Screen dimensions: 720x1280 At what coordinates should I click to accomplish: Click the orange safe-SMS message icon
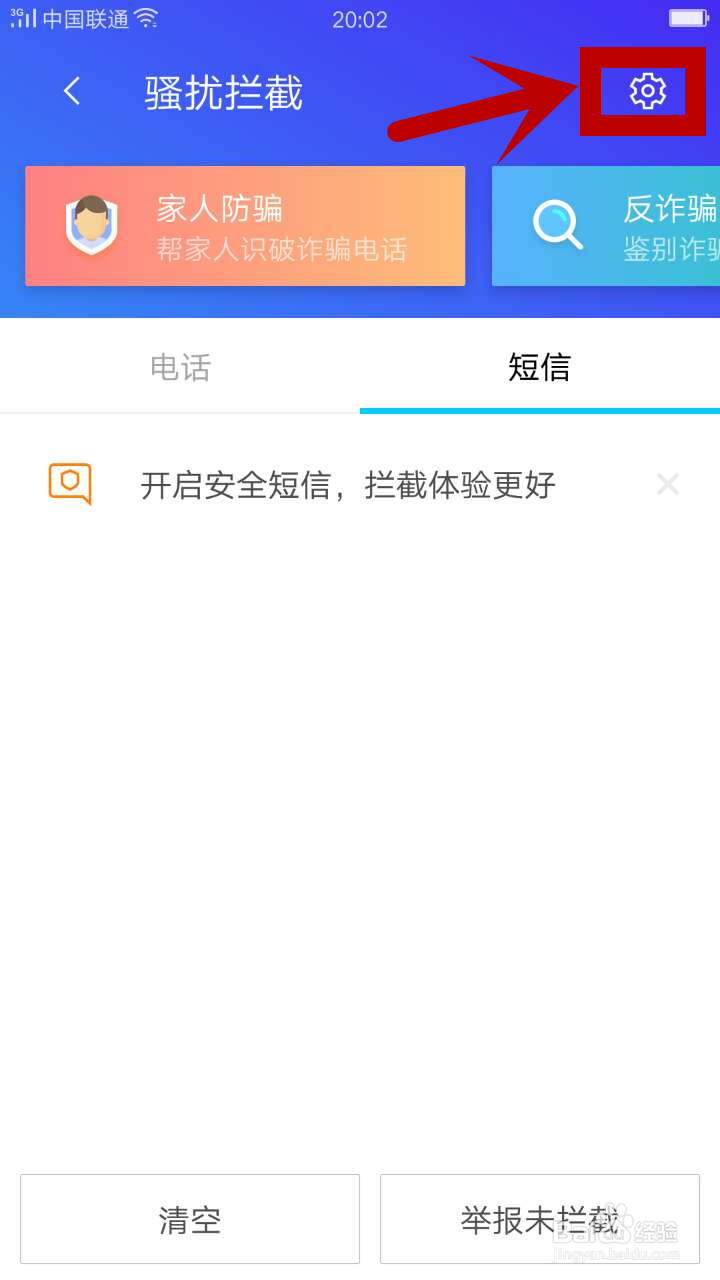72,483
